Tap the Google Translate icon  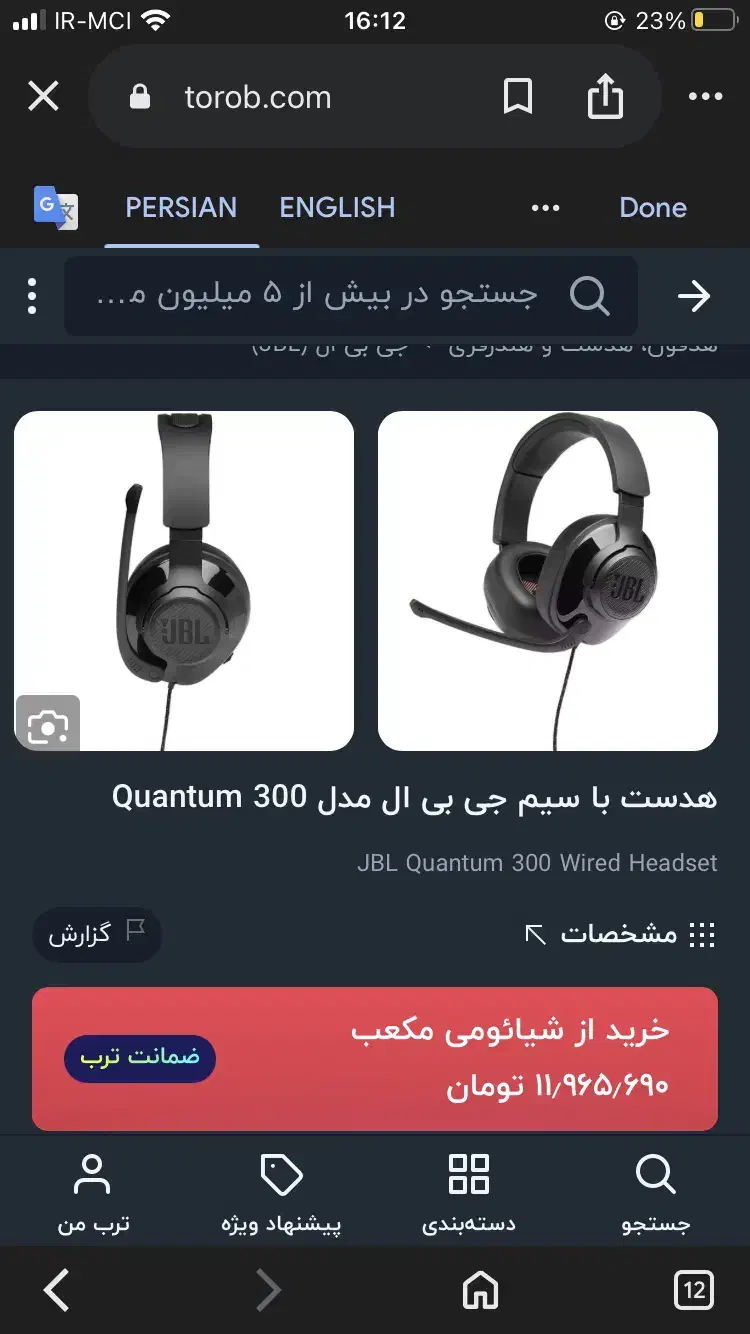tap(55, 207)
